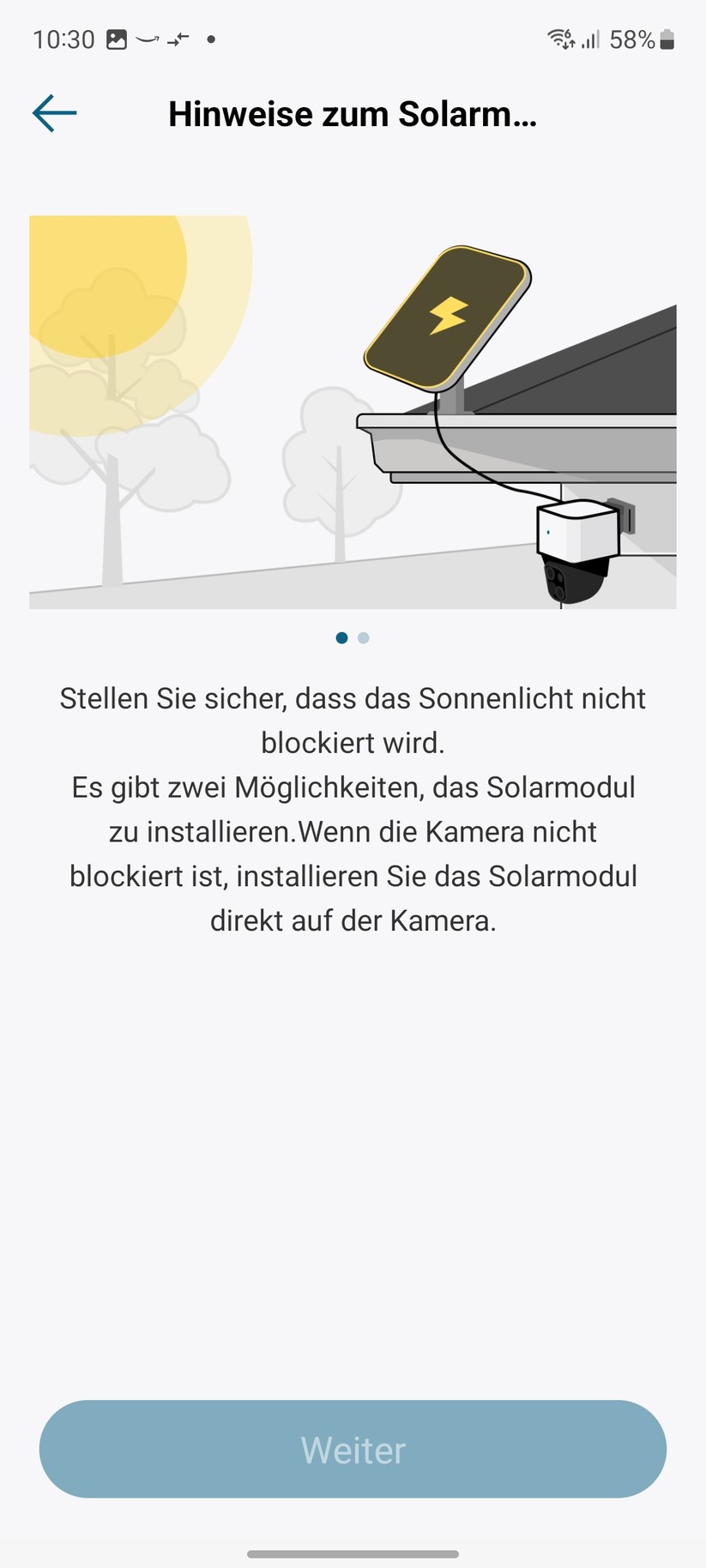Open Wi-Fi status details via Wi-Fi icon
Viewport: 706px width, 1568px height.
click(x=559, y=39)
